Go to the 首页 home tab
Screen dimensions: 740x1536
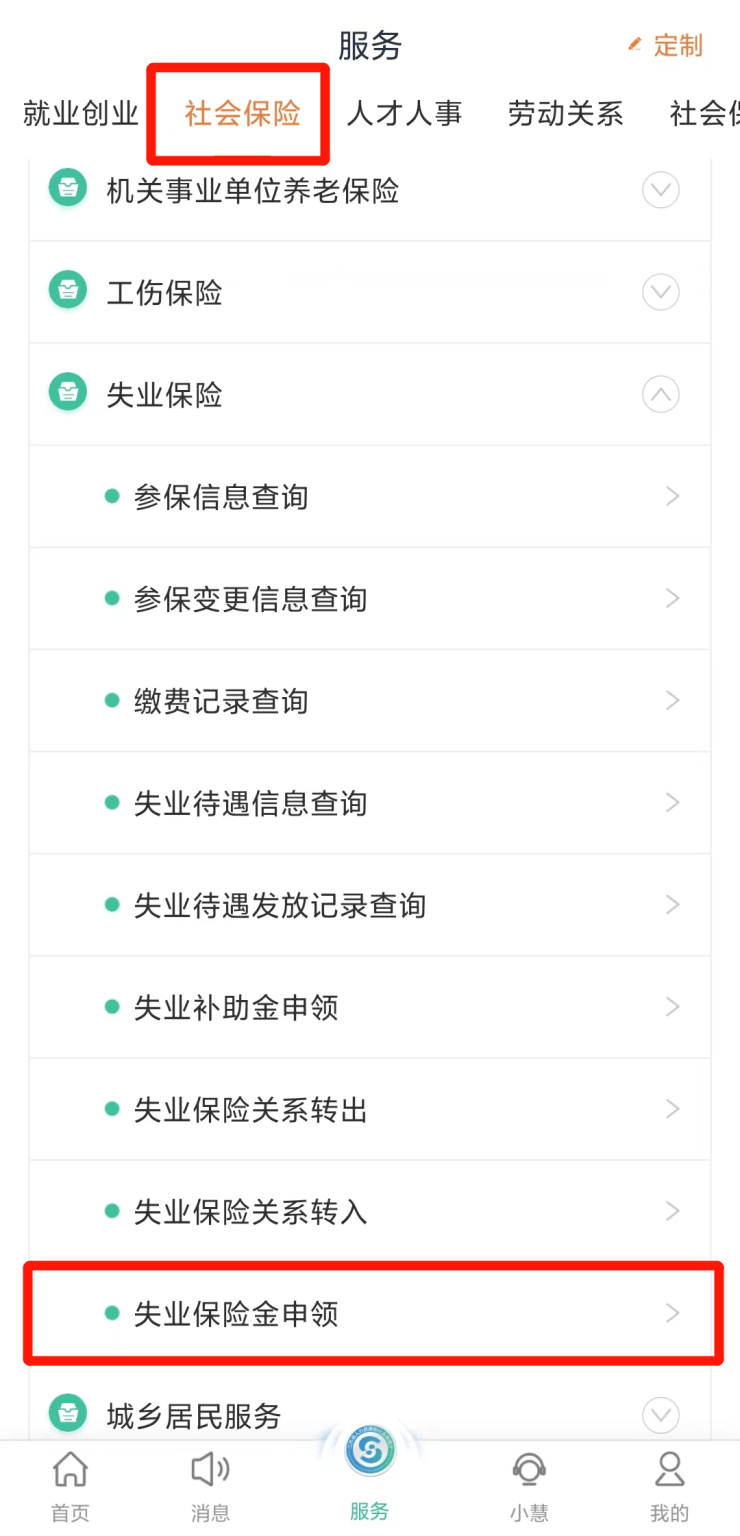69,1486
